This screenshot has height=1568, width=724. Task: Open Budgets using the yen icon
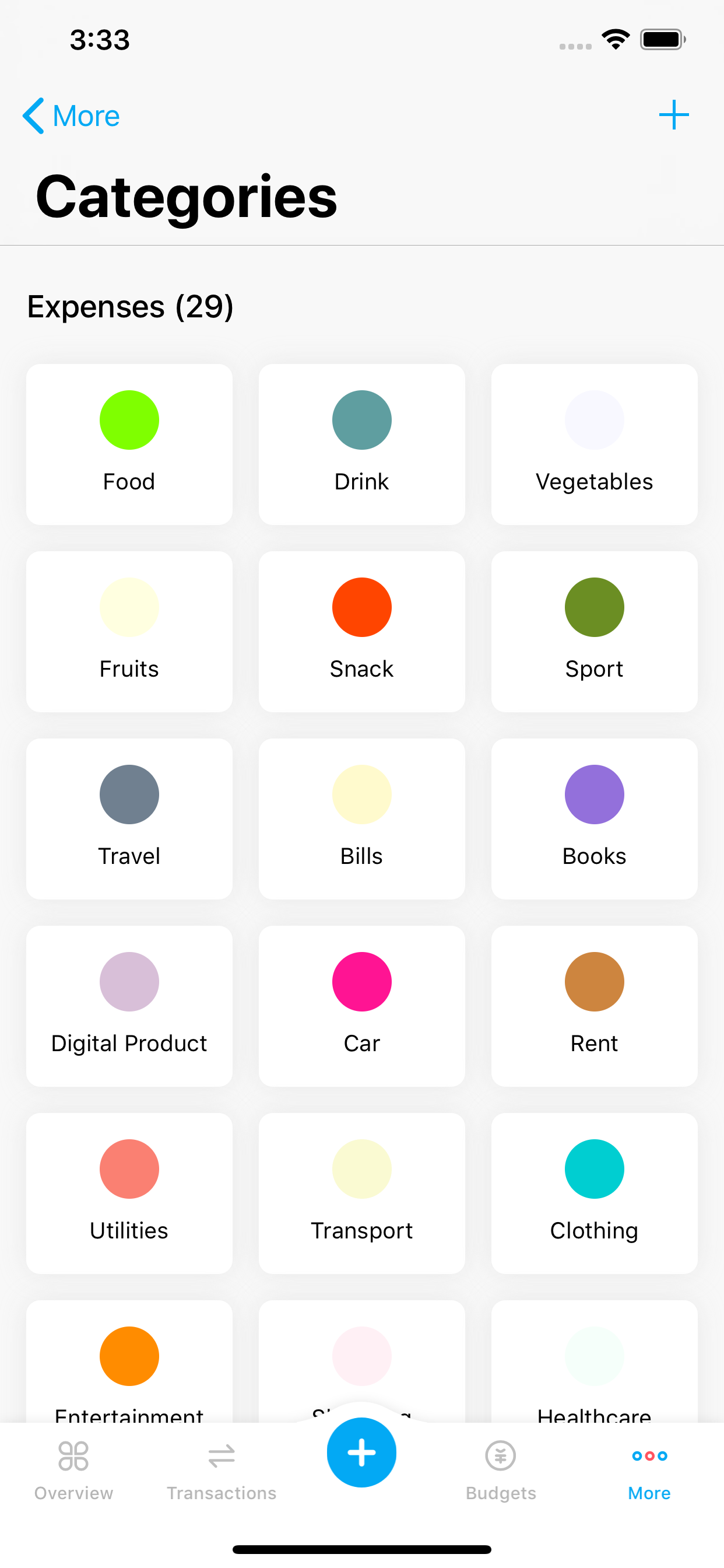click(500, 1456)
